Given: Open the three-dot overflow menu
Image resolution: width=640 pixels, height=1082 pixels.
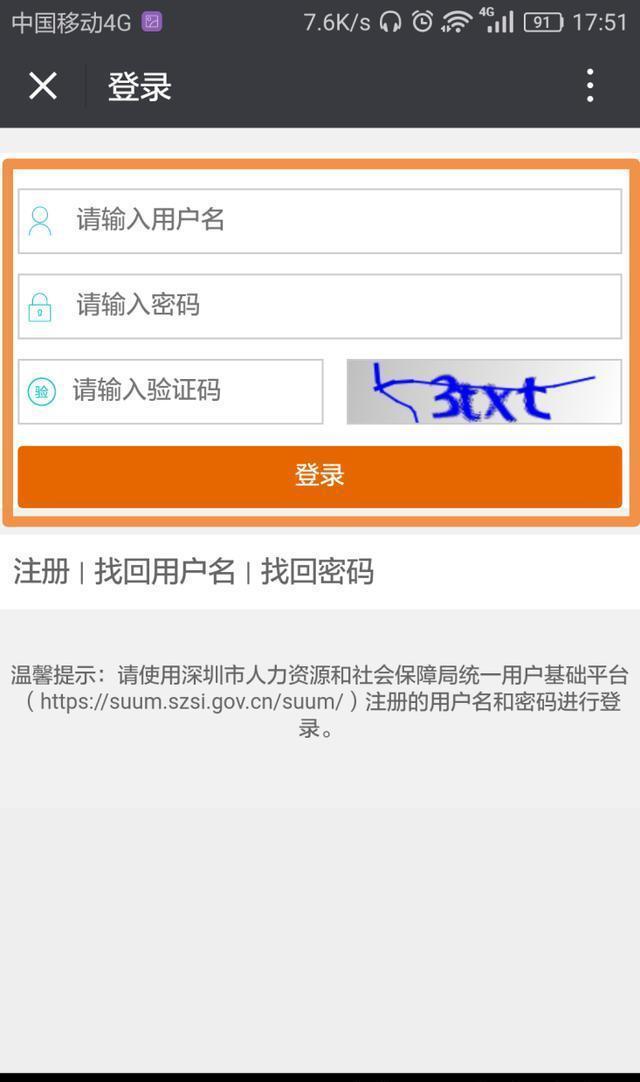Looking at the screenshot, I should [x=590, y=86].
